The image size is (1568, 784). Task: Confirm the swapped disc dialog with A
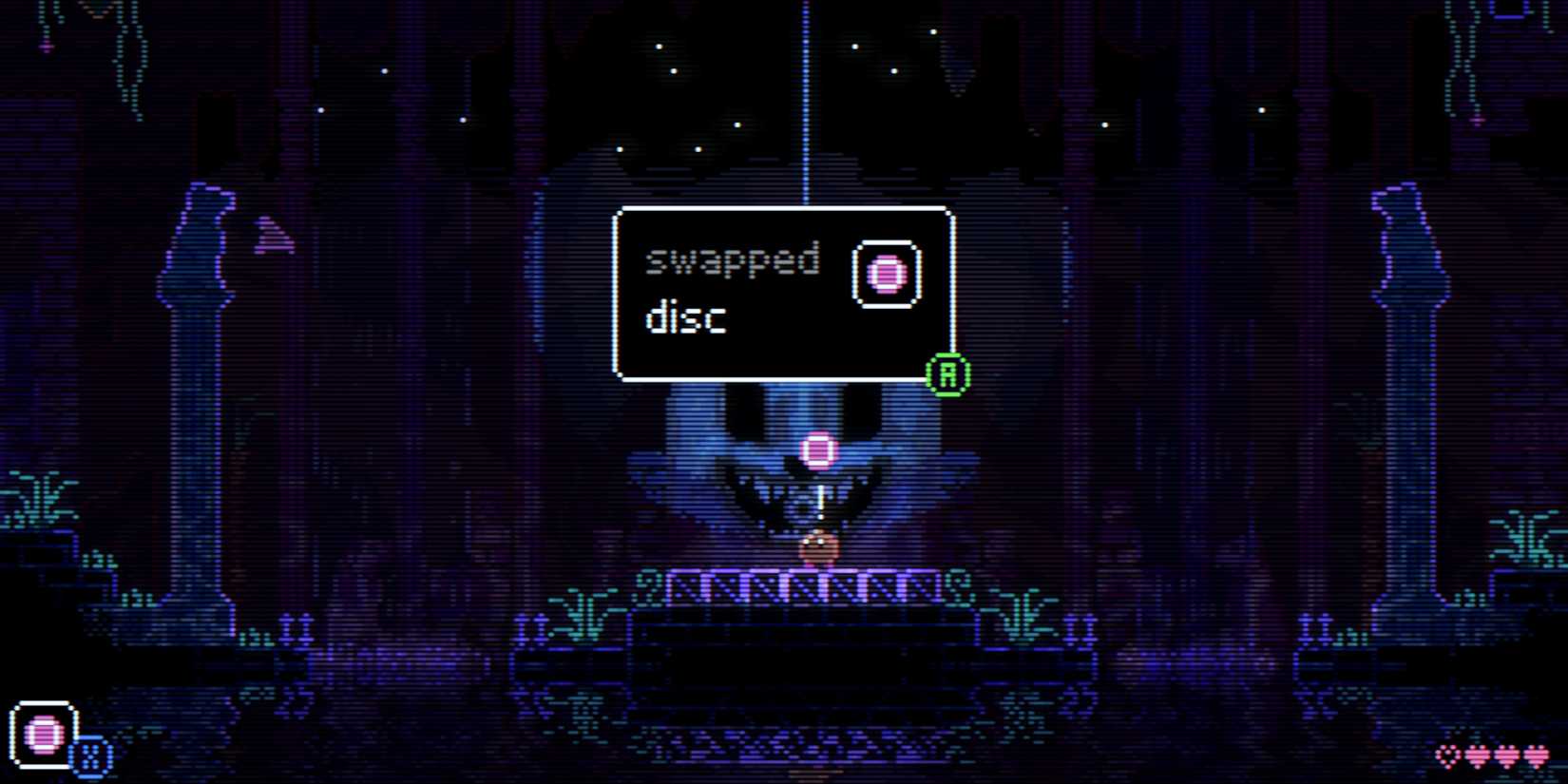947,374
